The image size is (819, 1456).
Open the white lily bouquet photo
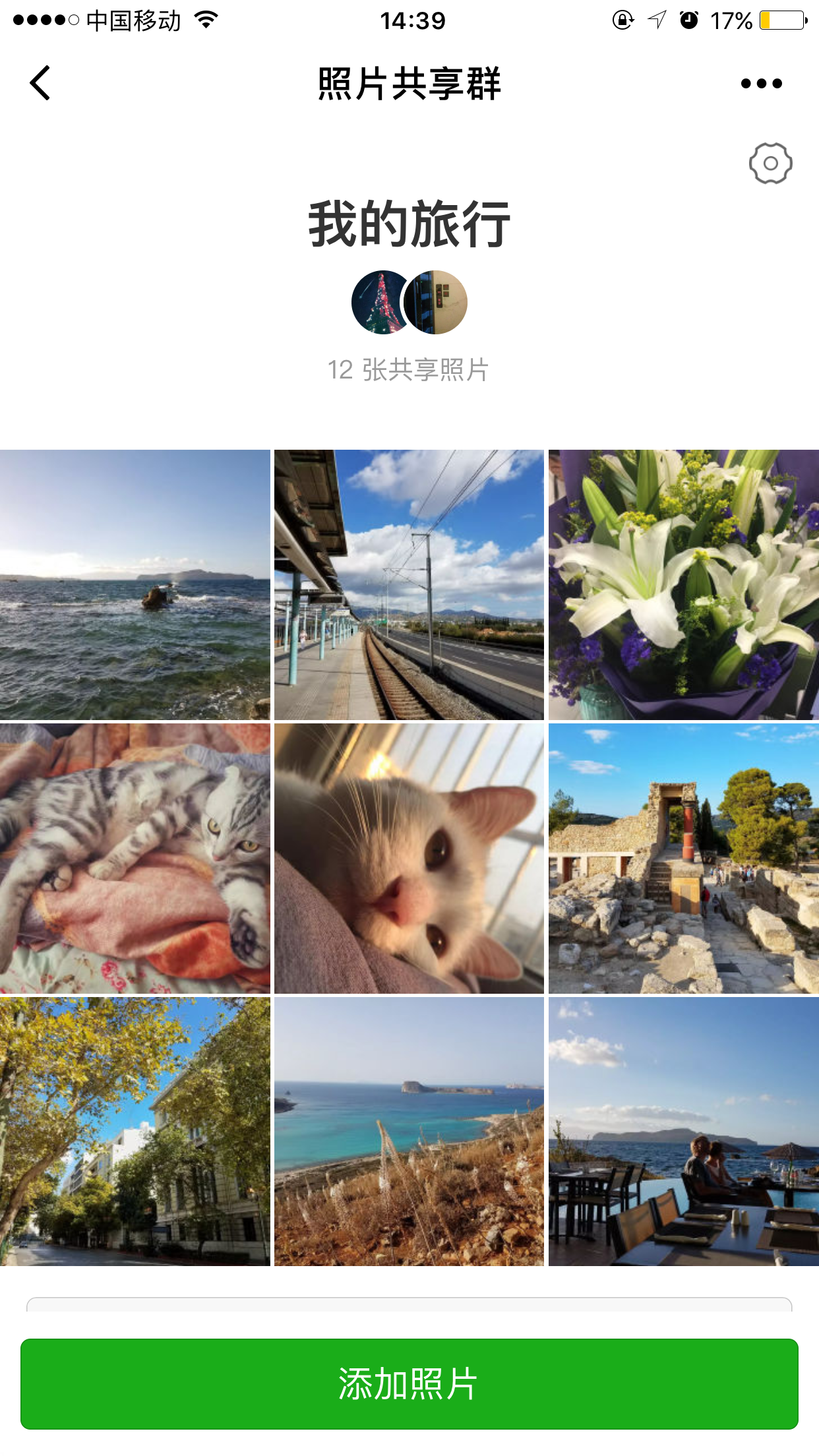click(x=683, y=584)
